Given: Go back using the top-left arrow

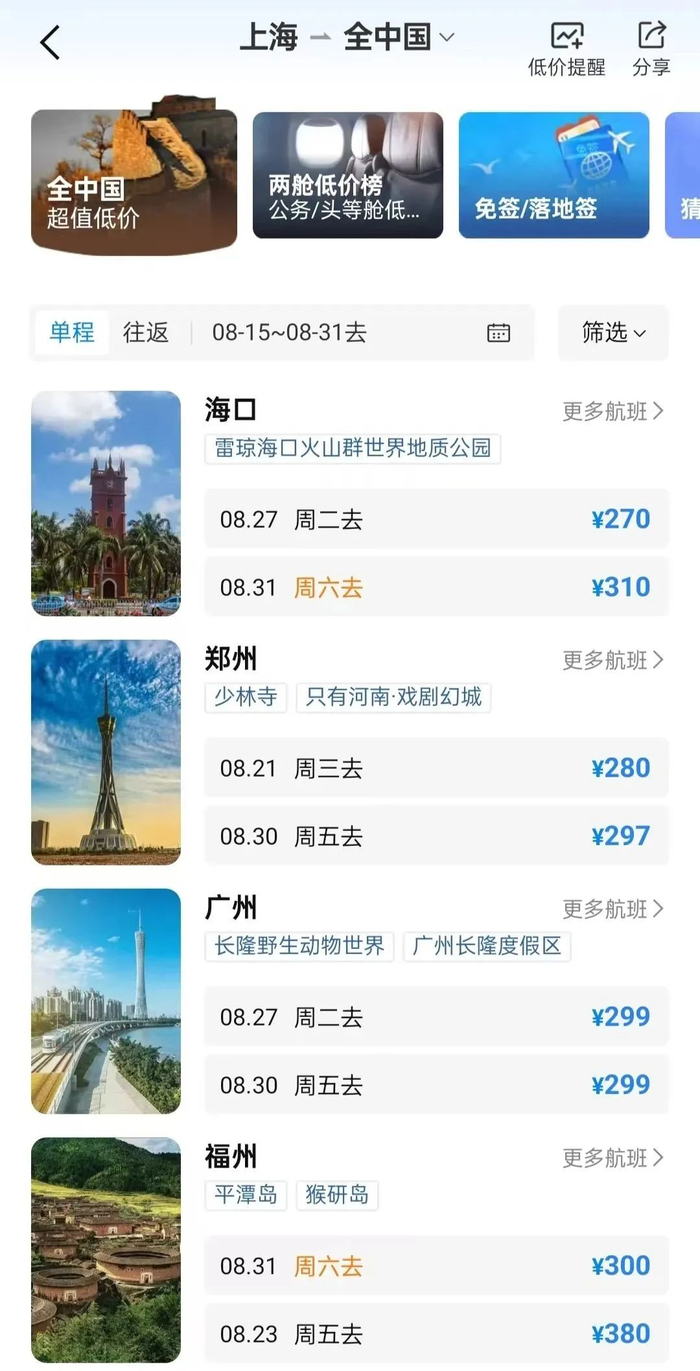Looking at the screenshot, I should pyautogui.click(x=50, y=42).
